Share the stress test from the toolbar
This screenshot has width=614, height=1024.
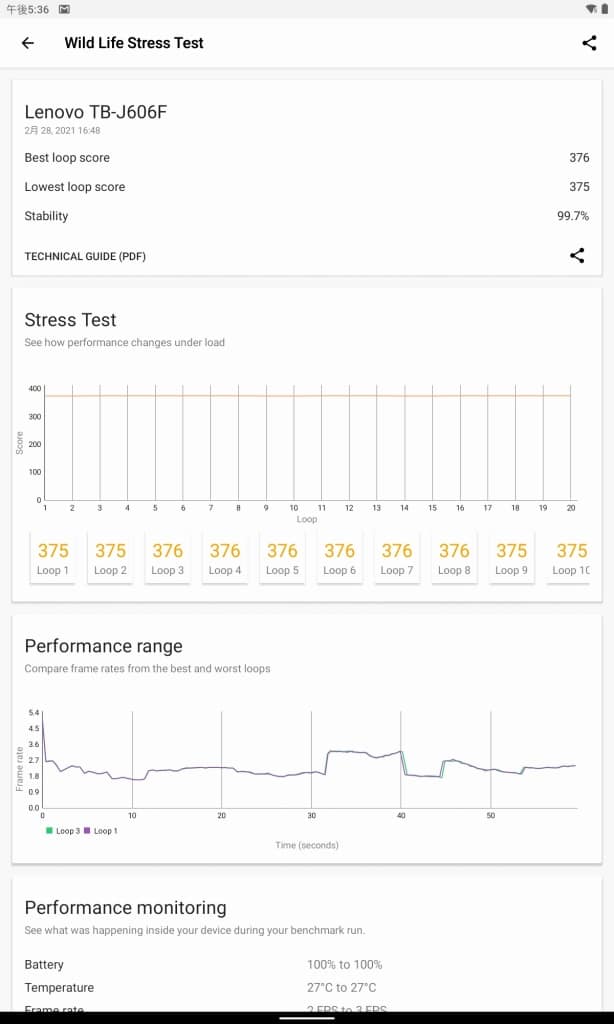(589, 43)
